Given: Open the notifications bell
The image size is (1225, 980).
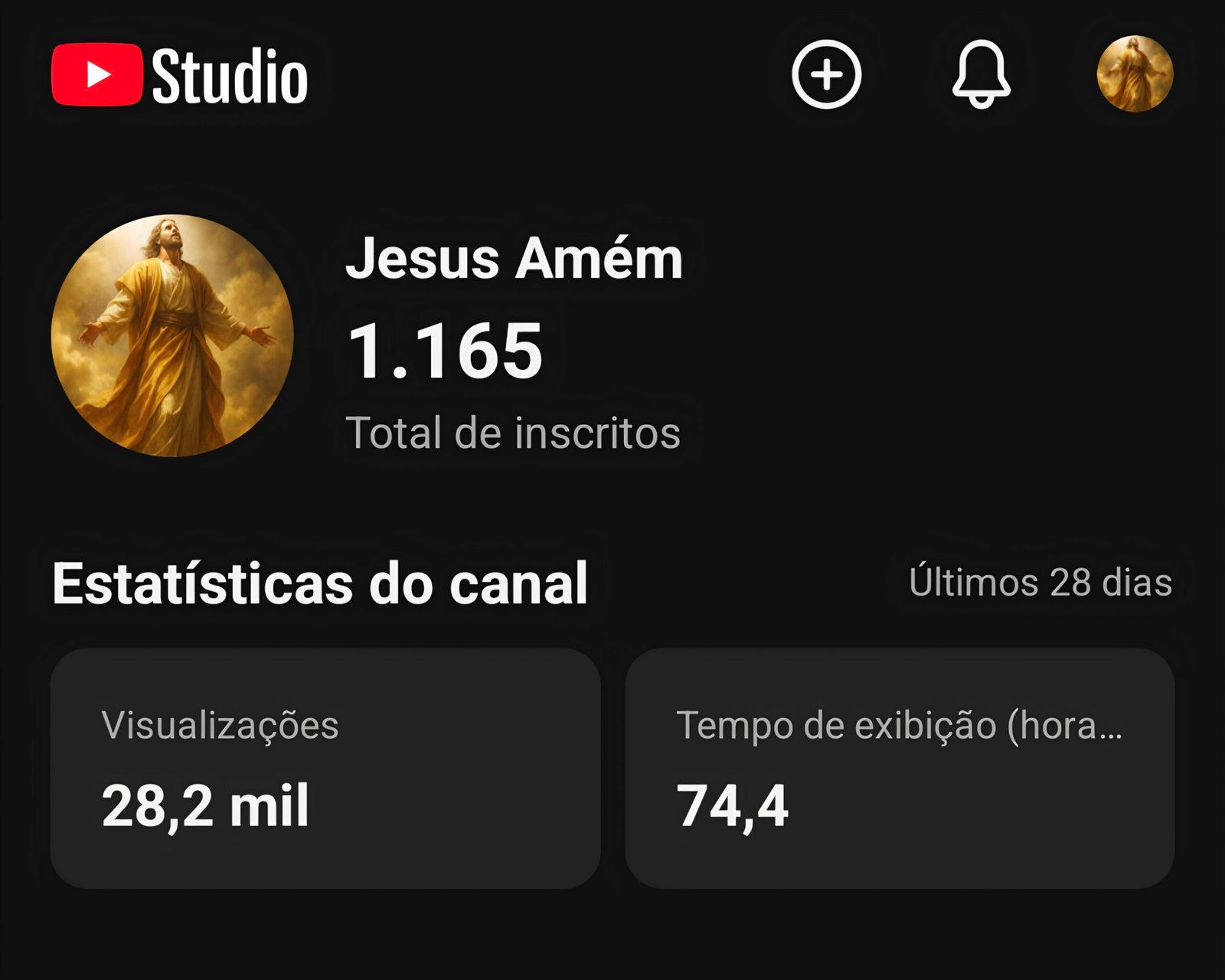Looking at the screenshot, I should (982, 74).
